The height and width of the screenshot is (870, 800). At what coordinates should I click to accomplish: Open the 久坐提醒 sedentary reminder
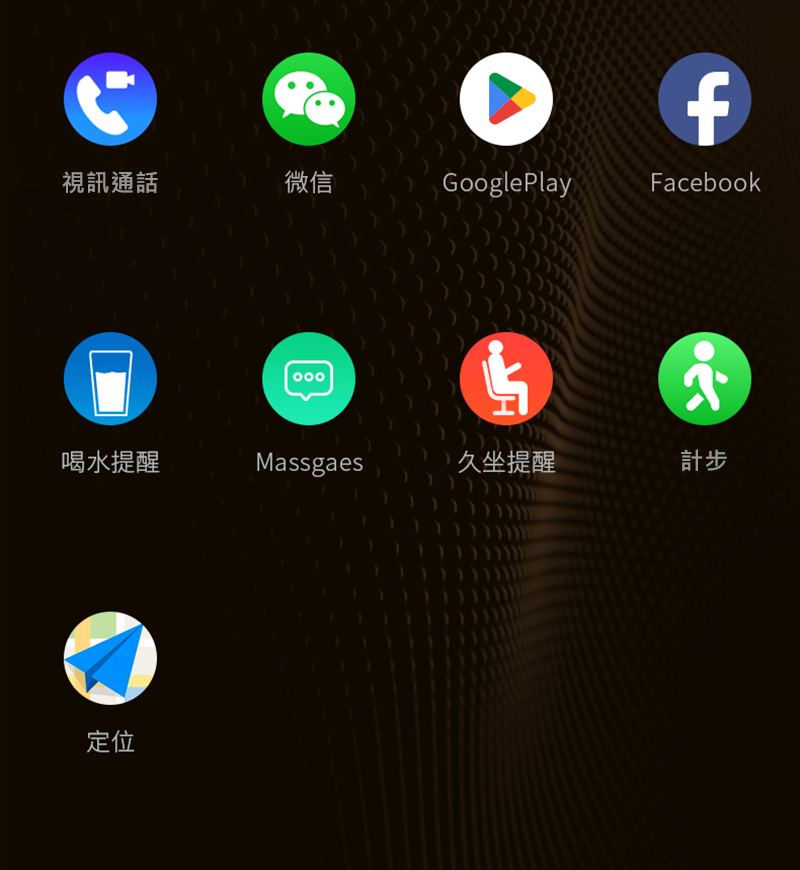coord(506,379)
